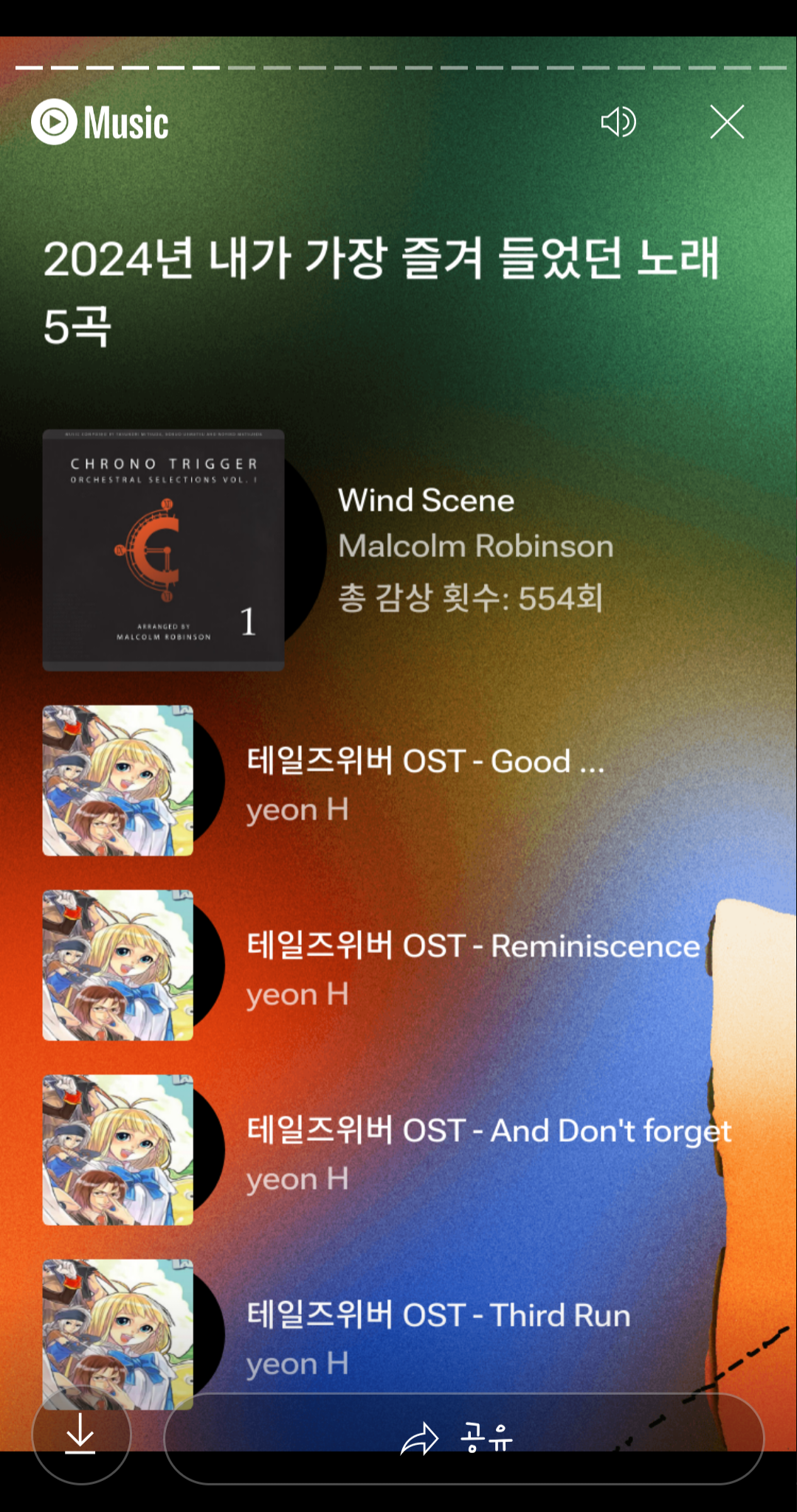The height and width of the screenshot is (1512, 797).
Task: Tap the 공유 share button
Action: 463,1438
